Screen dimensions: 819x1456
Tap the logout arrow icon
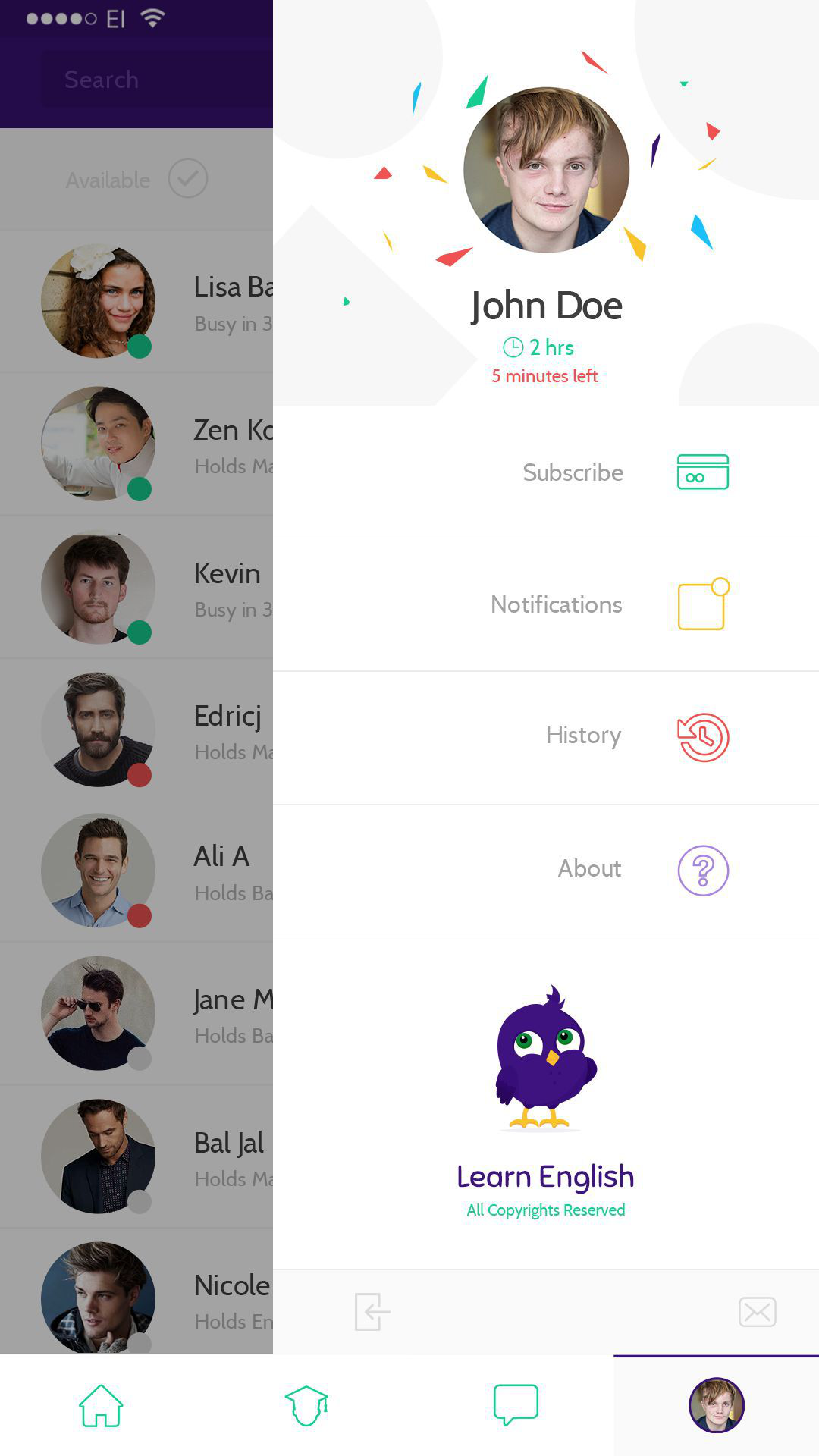[x=372, y=1312]
